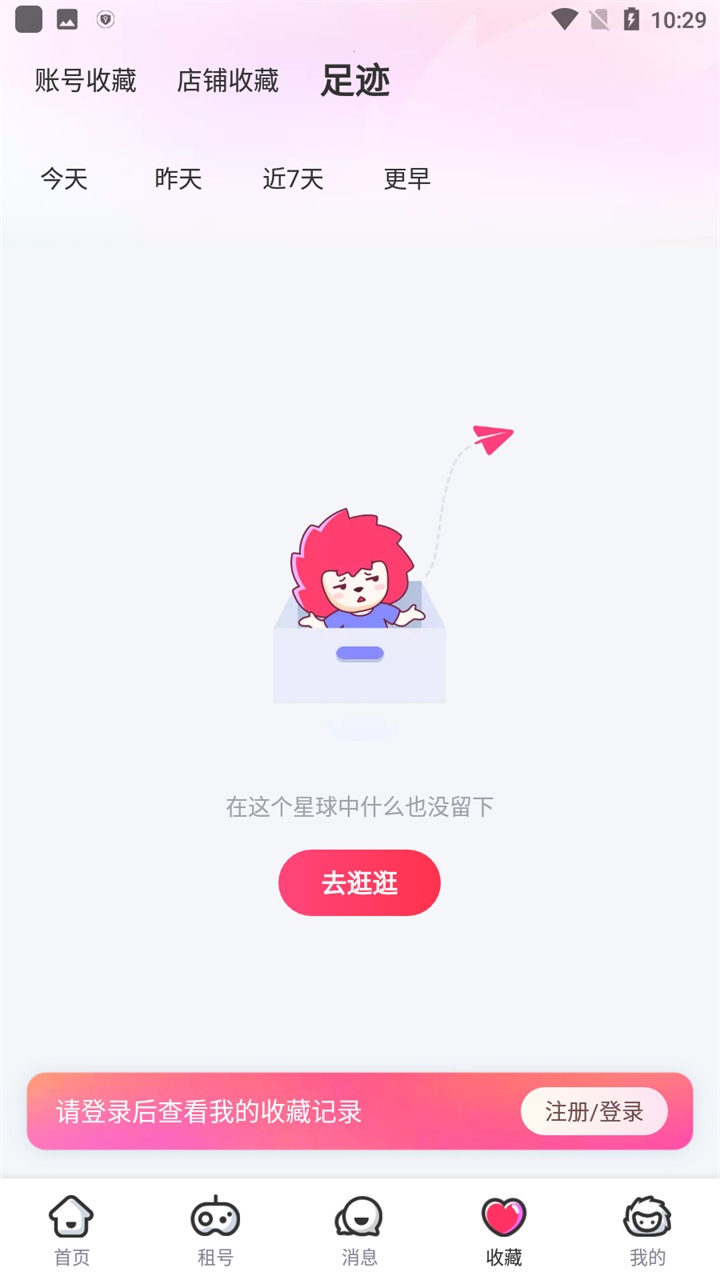Screen dimensions: 720x1280
Task: Select the 足迹 tab
Action: 355,80
